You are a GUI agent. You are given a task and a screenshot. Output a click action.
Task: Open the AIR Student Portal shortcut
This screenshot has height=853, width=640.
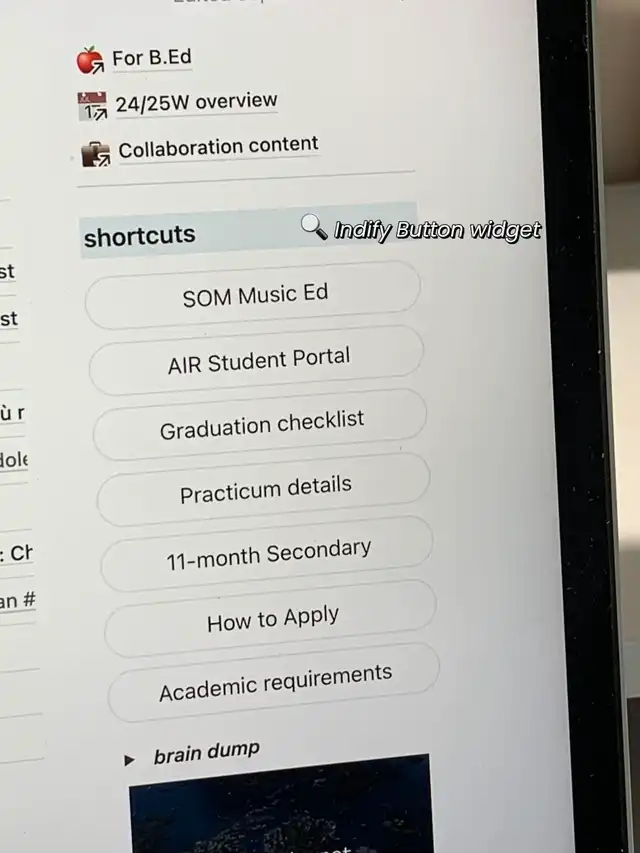[256, 360]
